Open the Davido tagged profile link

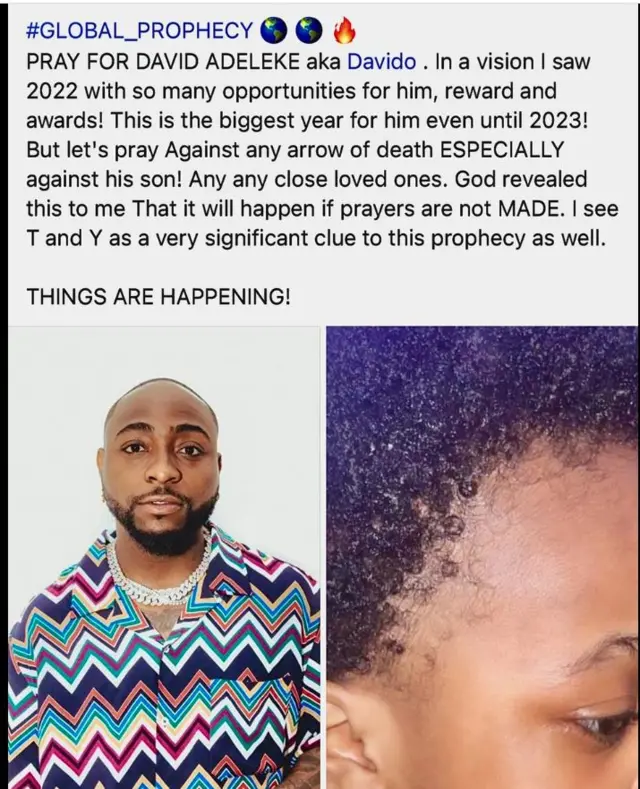tap(377, 59)
